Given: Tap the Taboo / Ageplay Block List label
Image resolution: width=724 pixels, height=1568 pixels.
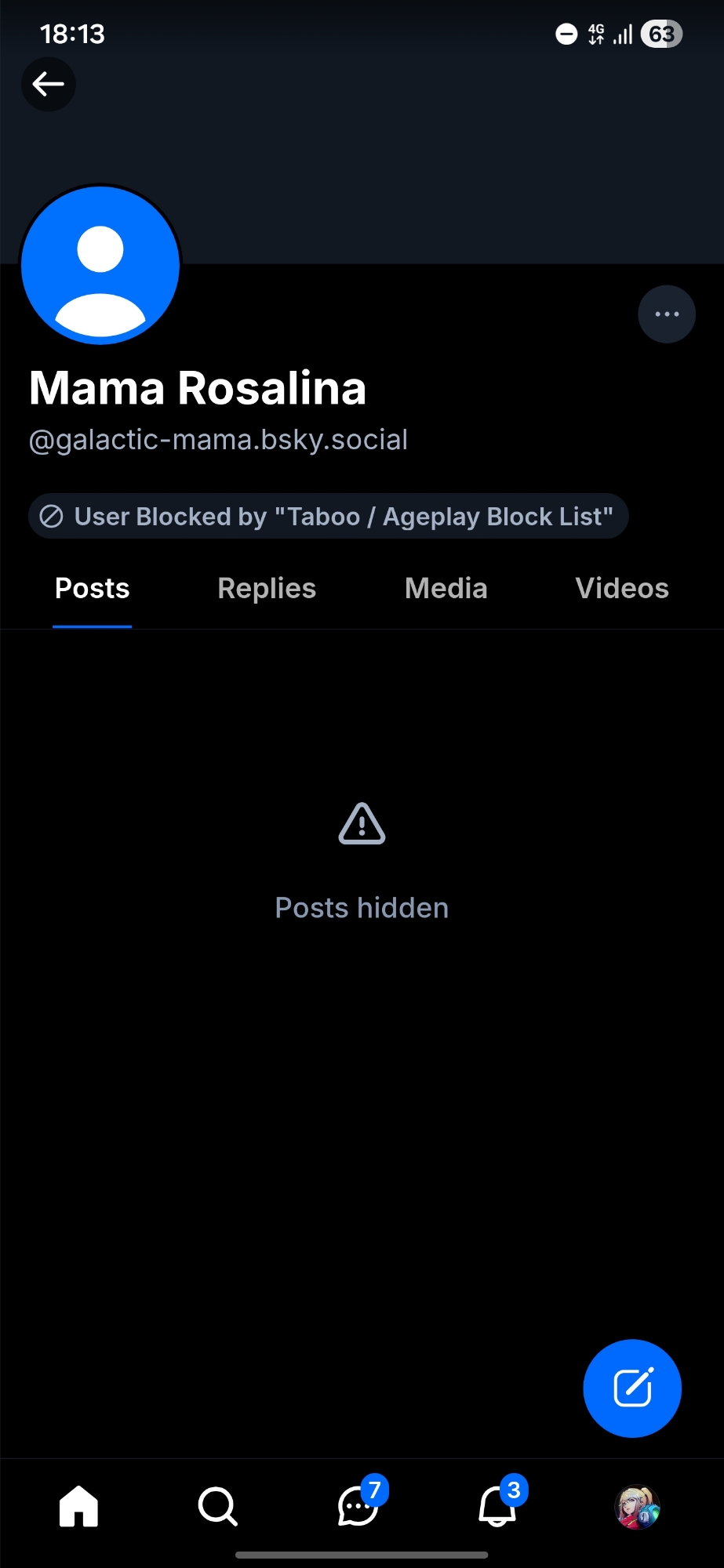Looking at the screenshot, I should click(328, 517).
